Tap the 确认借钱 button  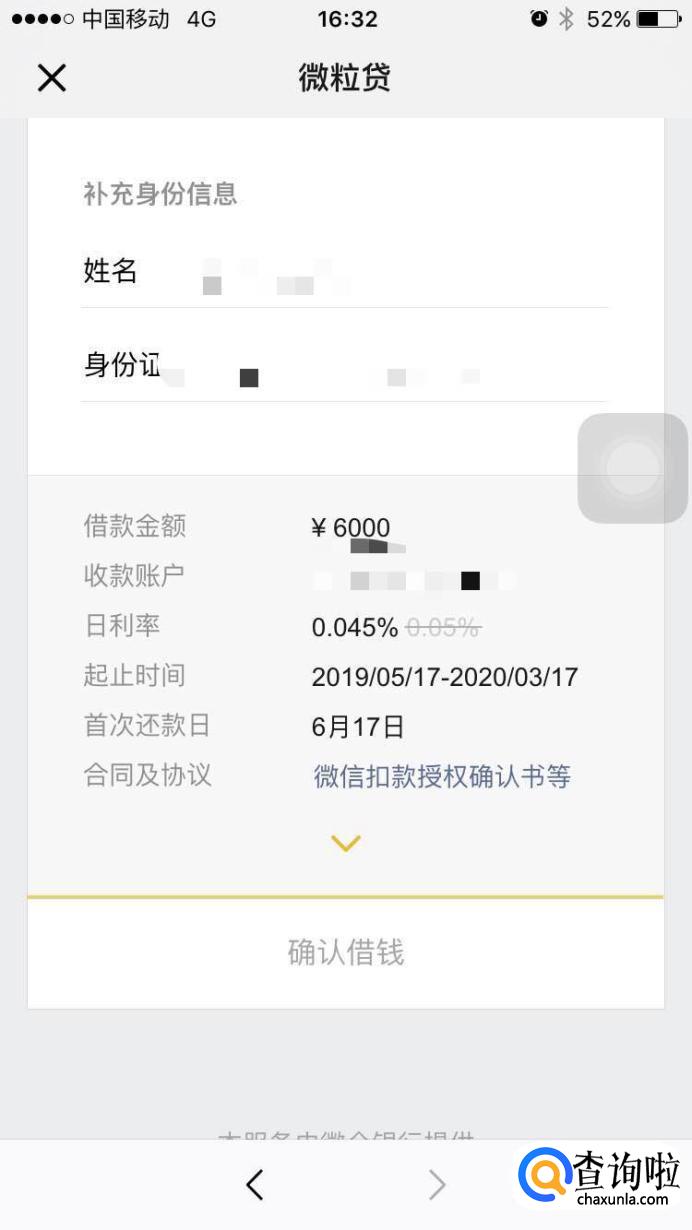[x=345, y=952]
